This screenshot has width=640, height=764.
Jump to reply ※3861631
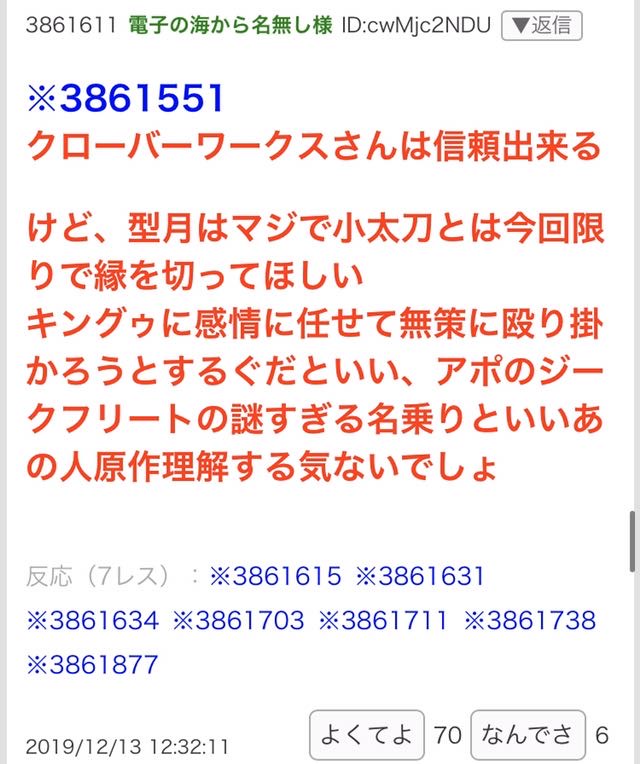coord(421,576)
